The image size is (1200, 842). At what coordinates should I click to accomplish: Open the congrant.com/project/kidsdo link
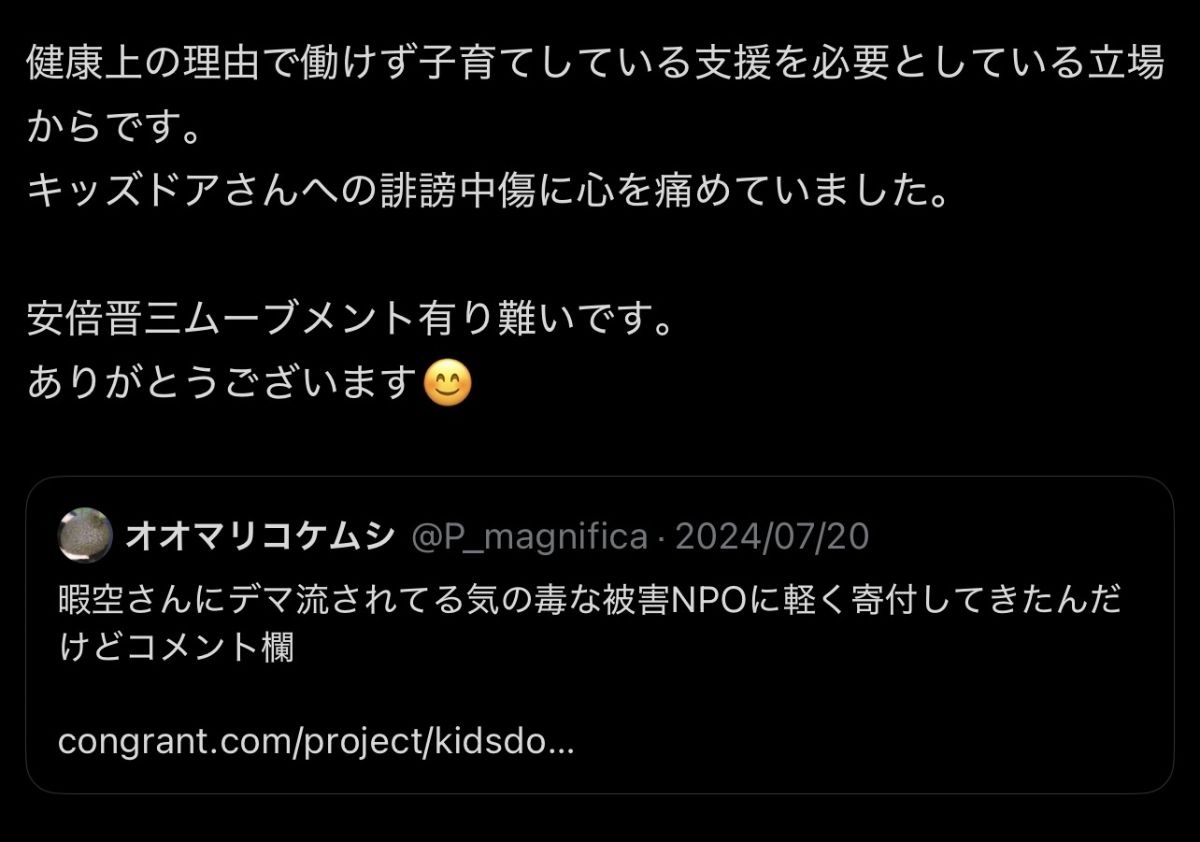click(316, 742)
